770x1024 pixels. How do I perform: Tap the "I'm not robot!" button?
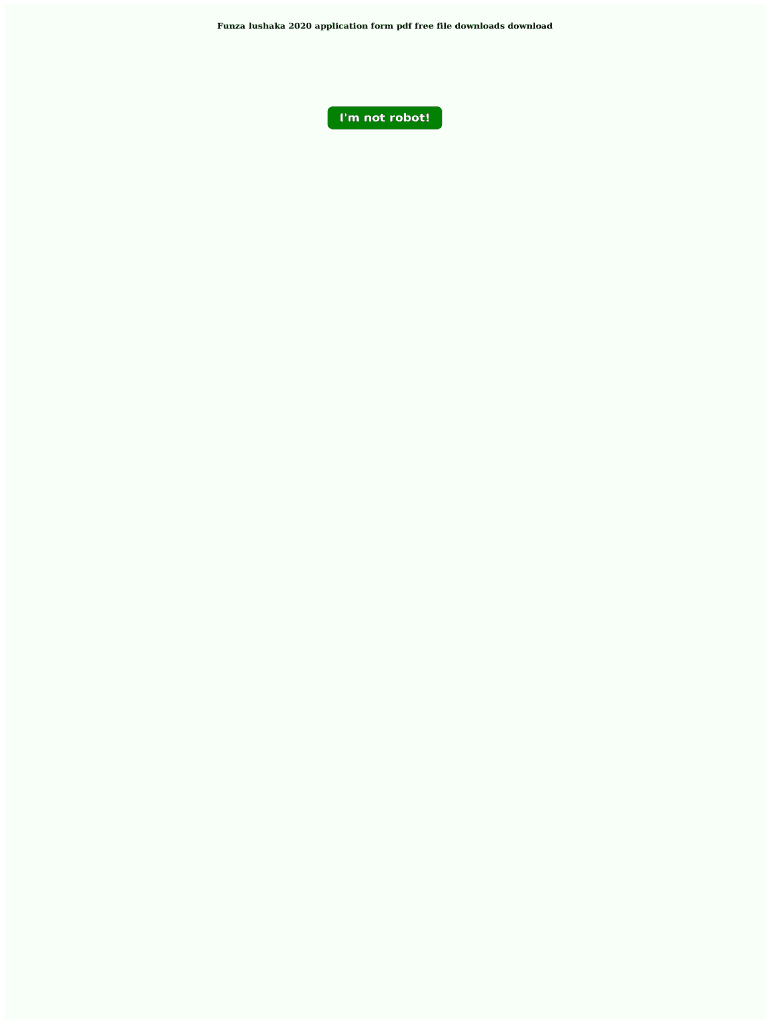pyautogui.click(x=385, y=118)
